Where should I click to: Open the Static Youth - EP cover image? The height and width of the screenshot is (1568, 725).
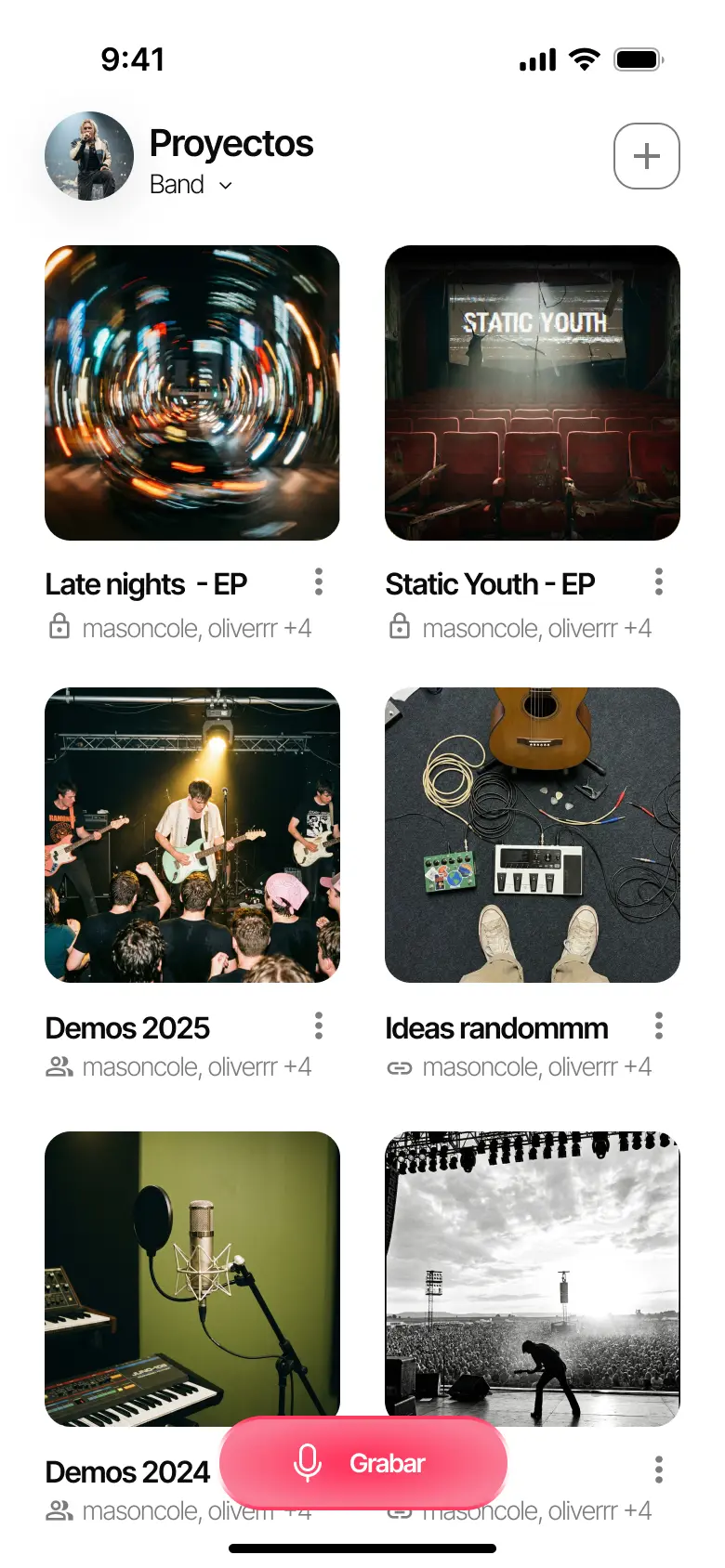tap(533, 394)
